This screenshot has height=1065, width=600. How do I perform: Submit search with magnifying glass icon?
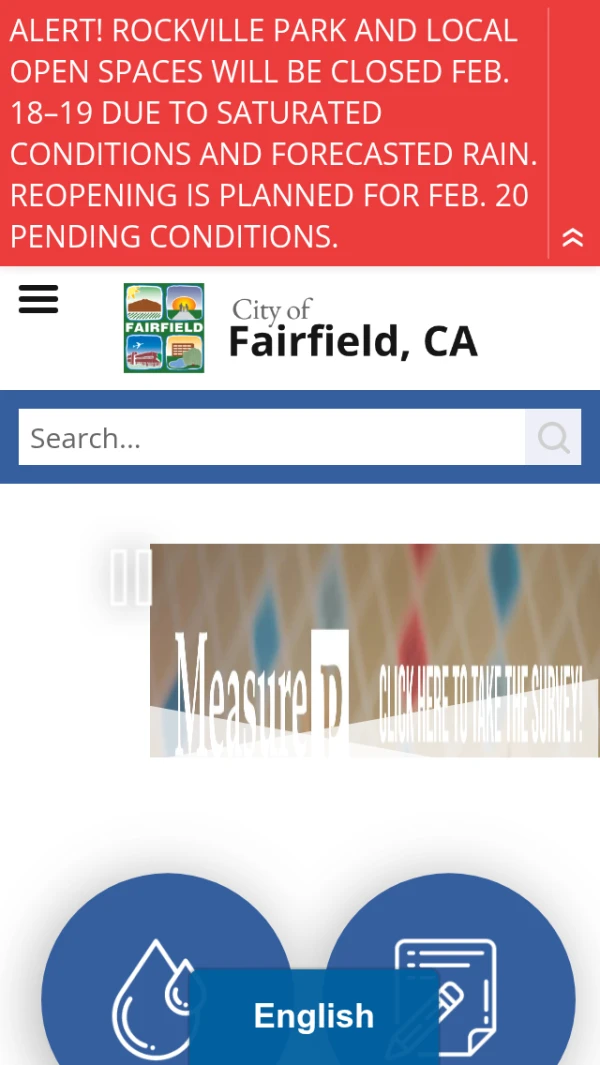click(x=553, y=437)
